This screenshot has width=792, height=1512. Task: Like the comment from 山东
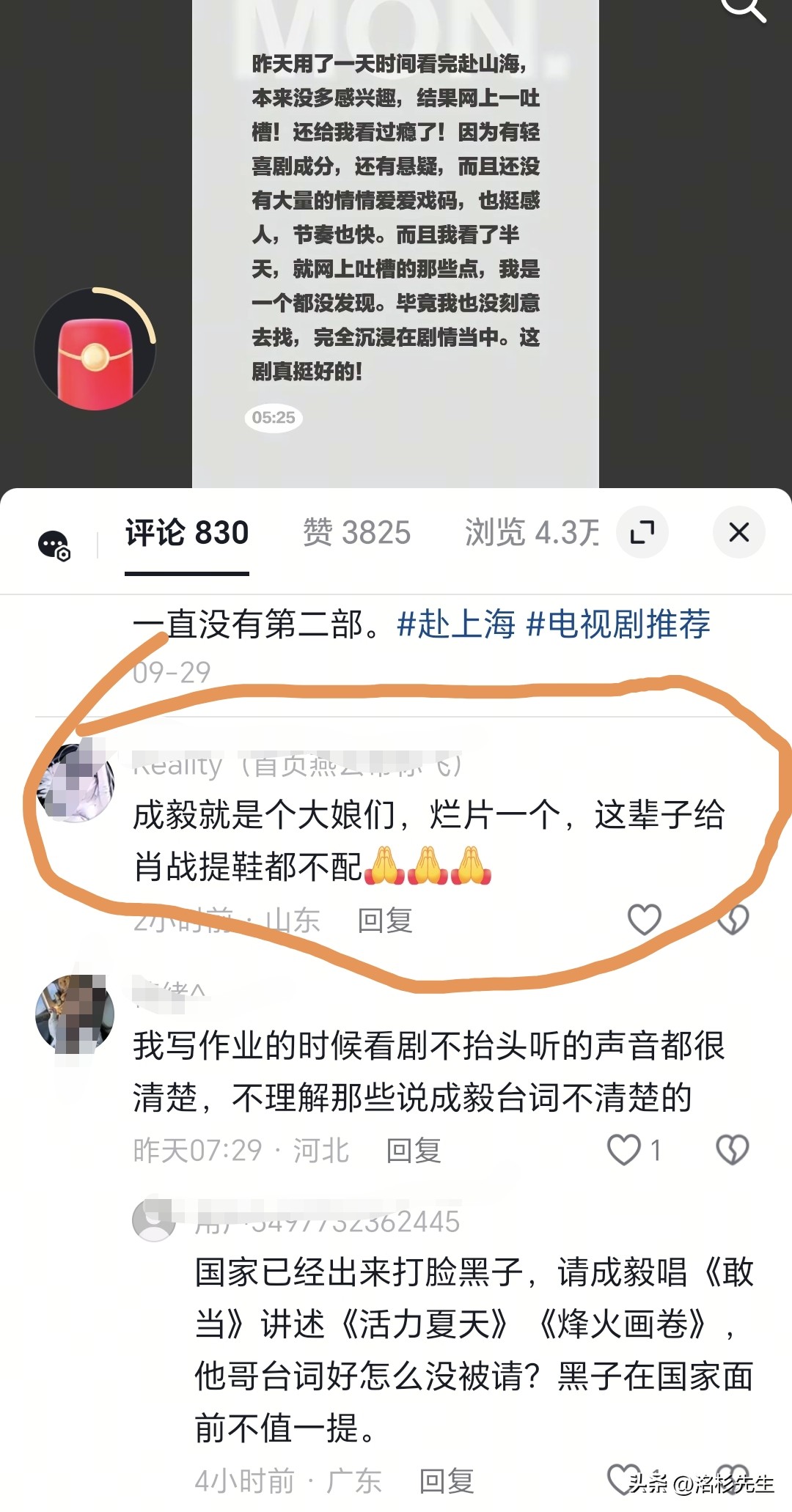click(x=645, y=920)
